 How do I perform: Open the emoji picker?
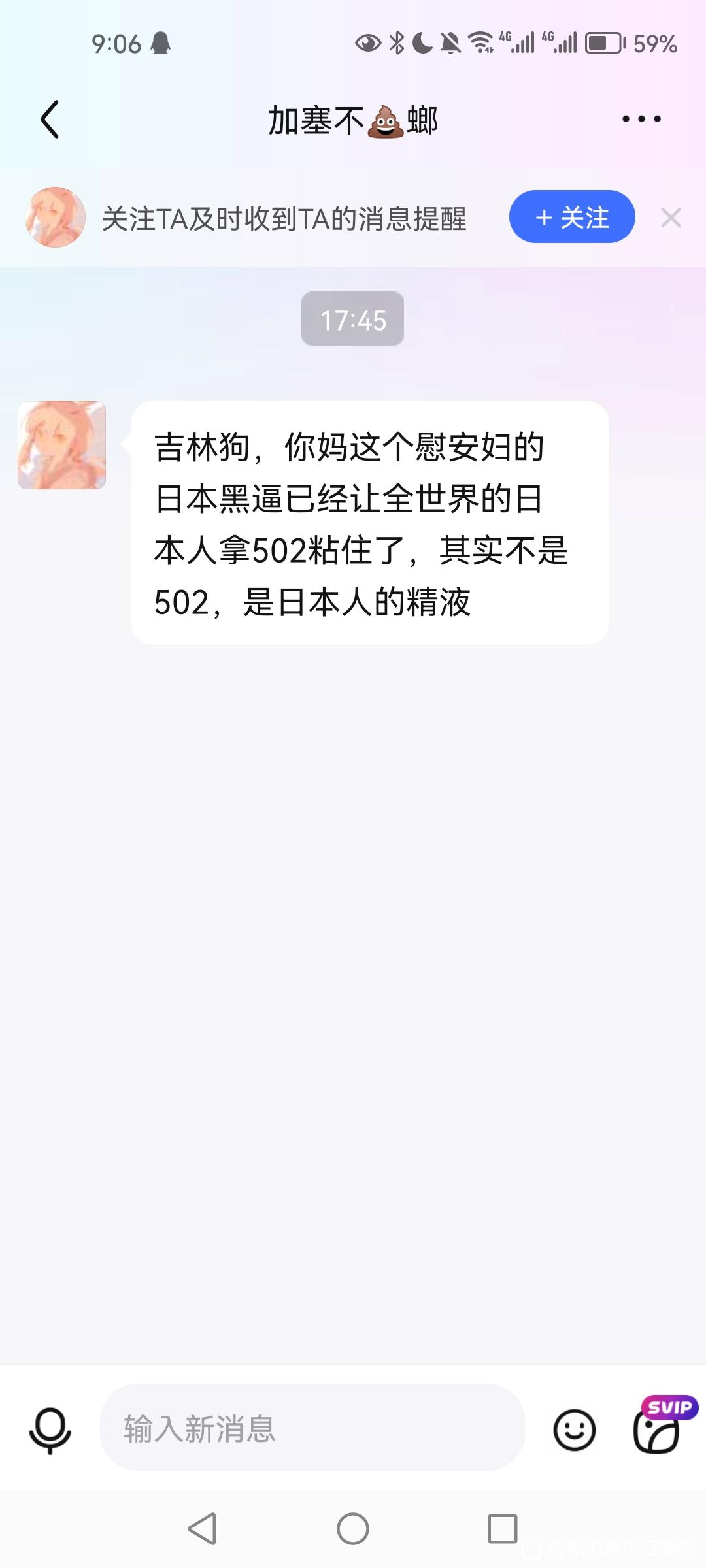click(575, 1429)
